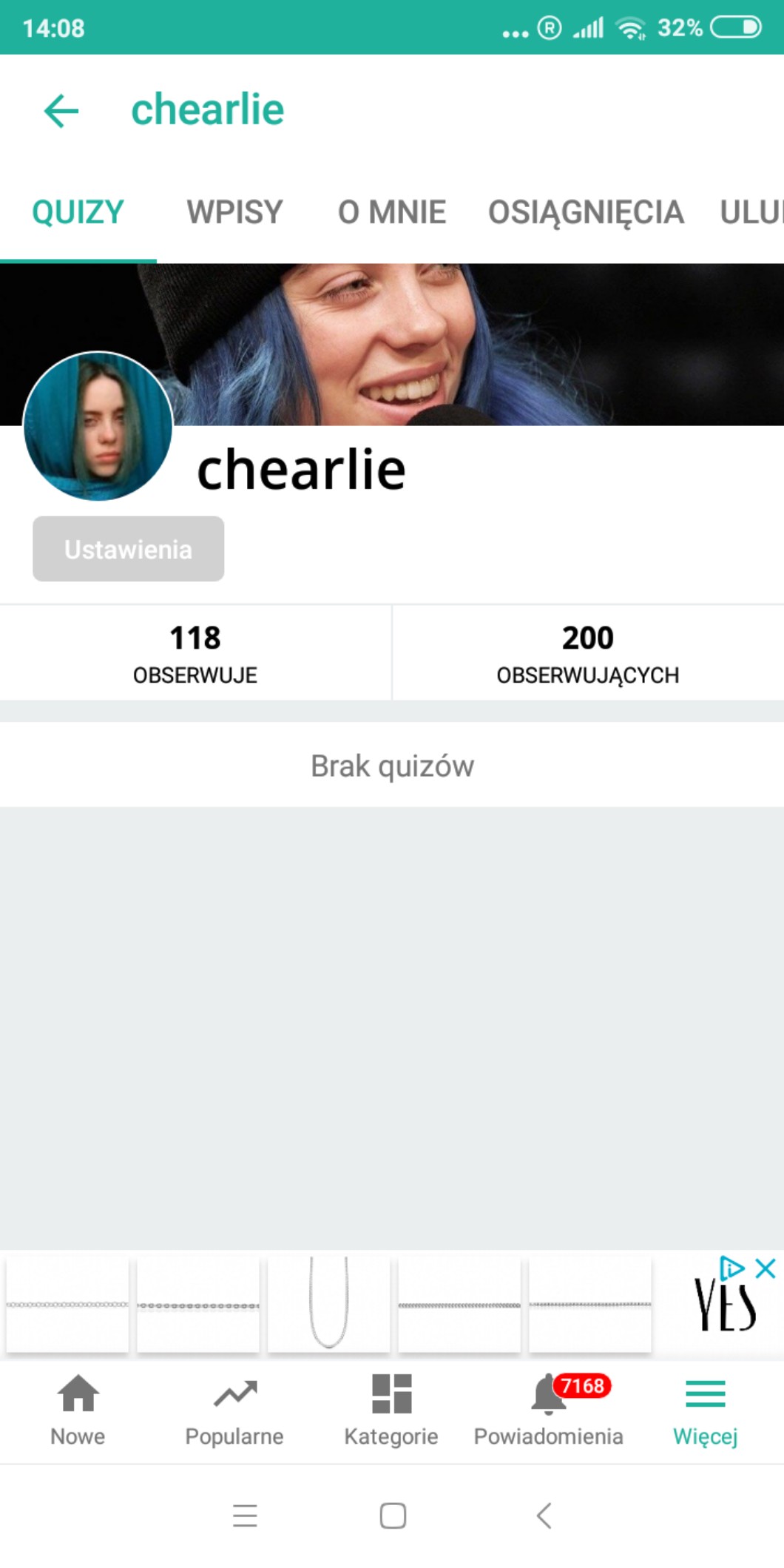Open the O MNIE tab
The width and height of the screenshot is (784, 1568).
point(391,212)
